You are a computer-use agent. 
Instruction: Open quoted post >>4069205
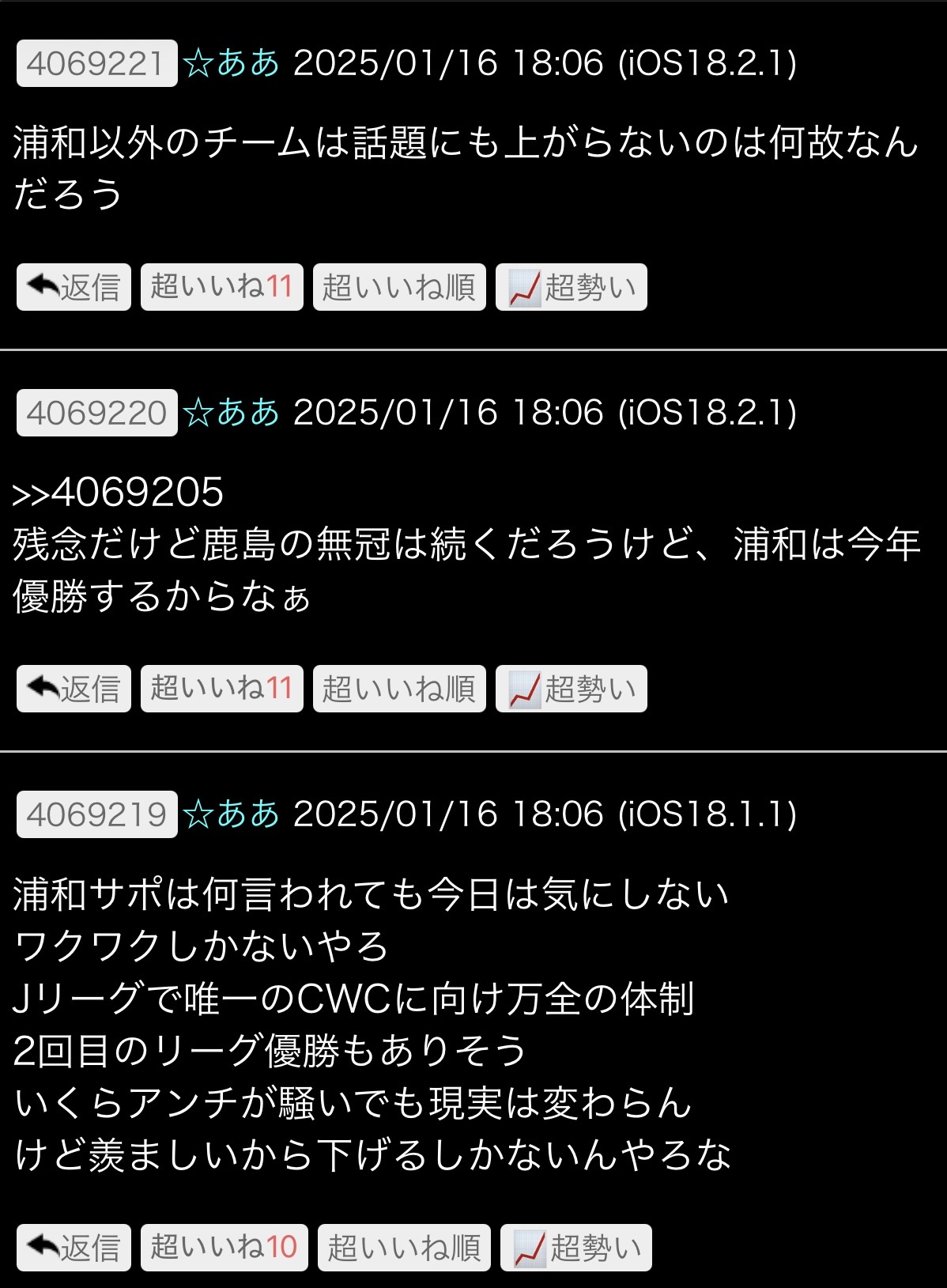tap(119, 493)
